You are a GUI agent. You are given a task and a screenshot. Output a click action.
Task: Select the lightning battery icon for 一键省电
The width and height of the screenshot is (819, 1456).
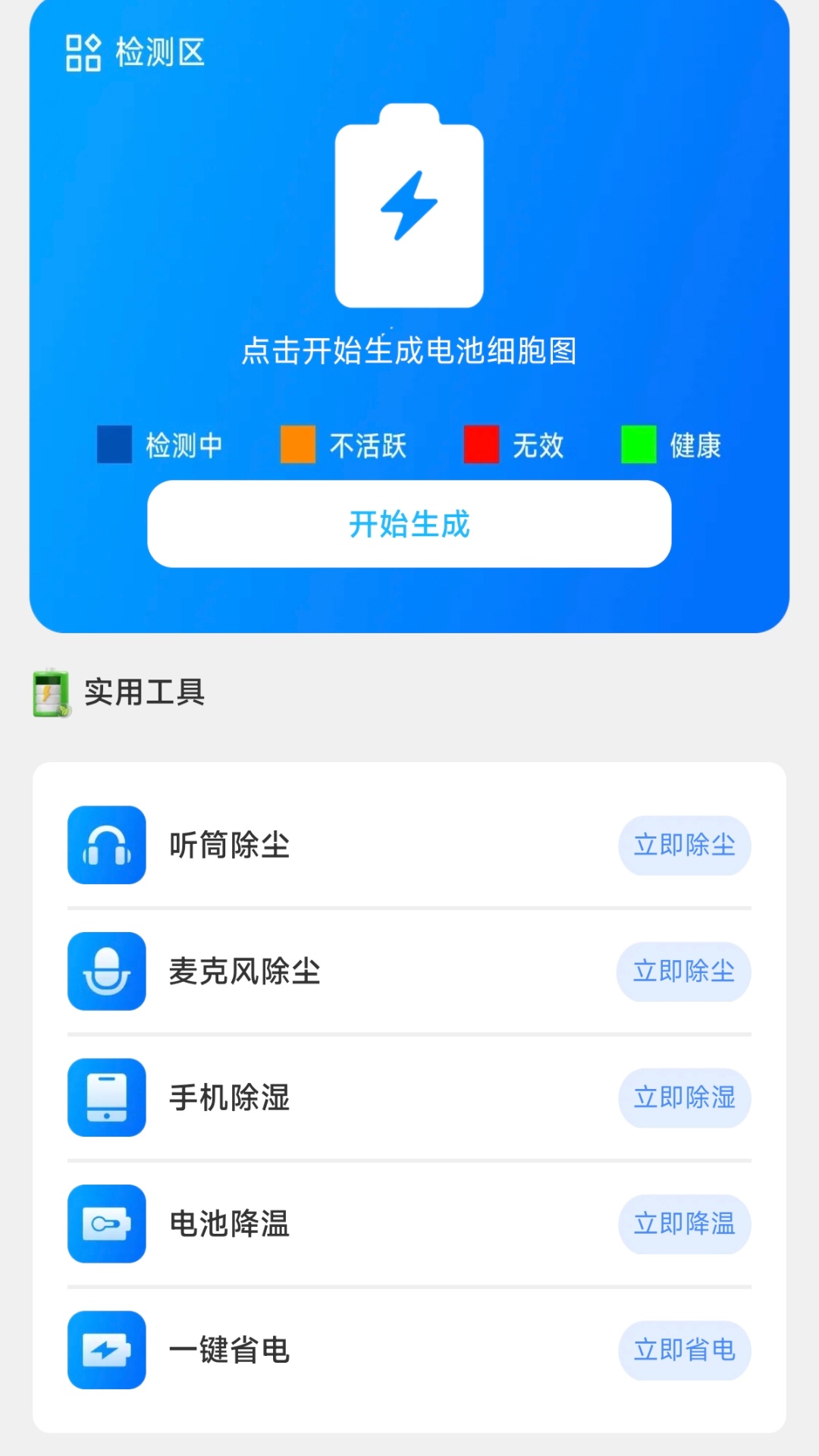pos(106,1350)
